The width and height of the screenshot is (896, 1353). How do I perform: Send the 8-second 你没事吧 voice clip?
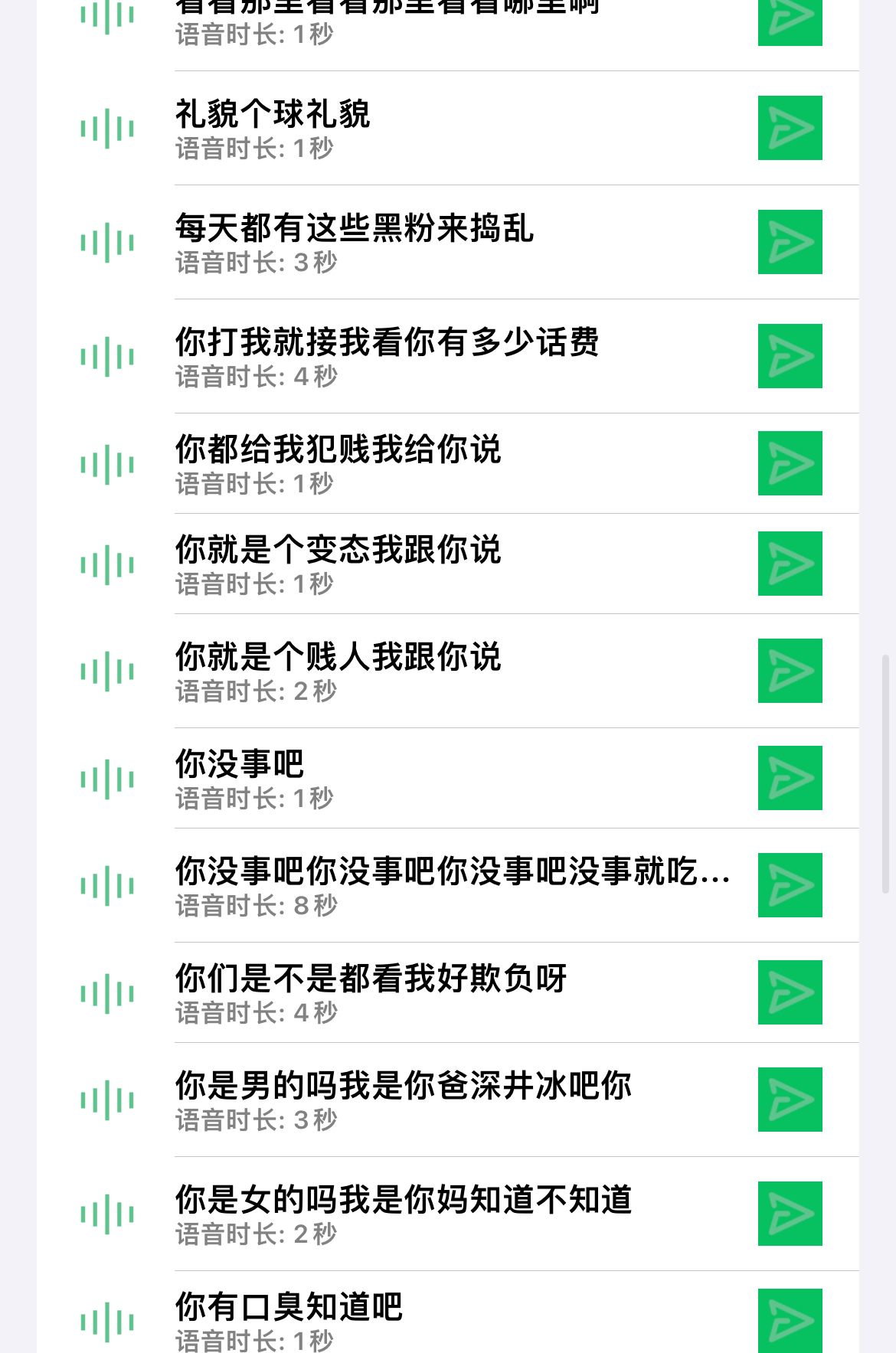click(x=790, y=885)
